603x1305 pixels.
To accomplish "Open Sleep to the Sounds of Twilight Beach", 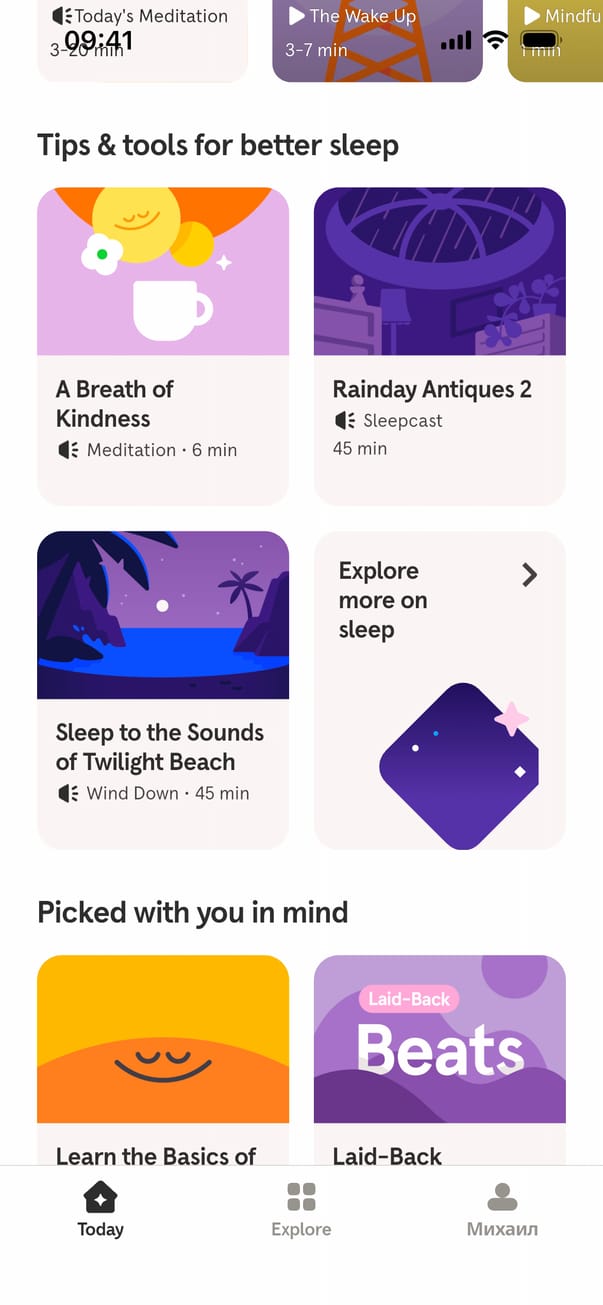I will 163,688.
